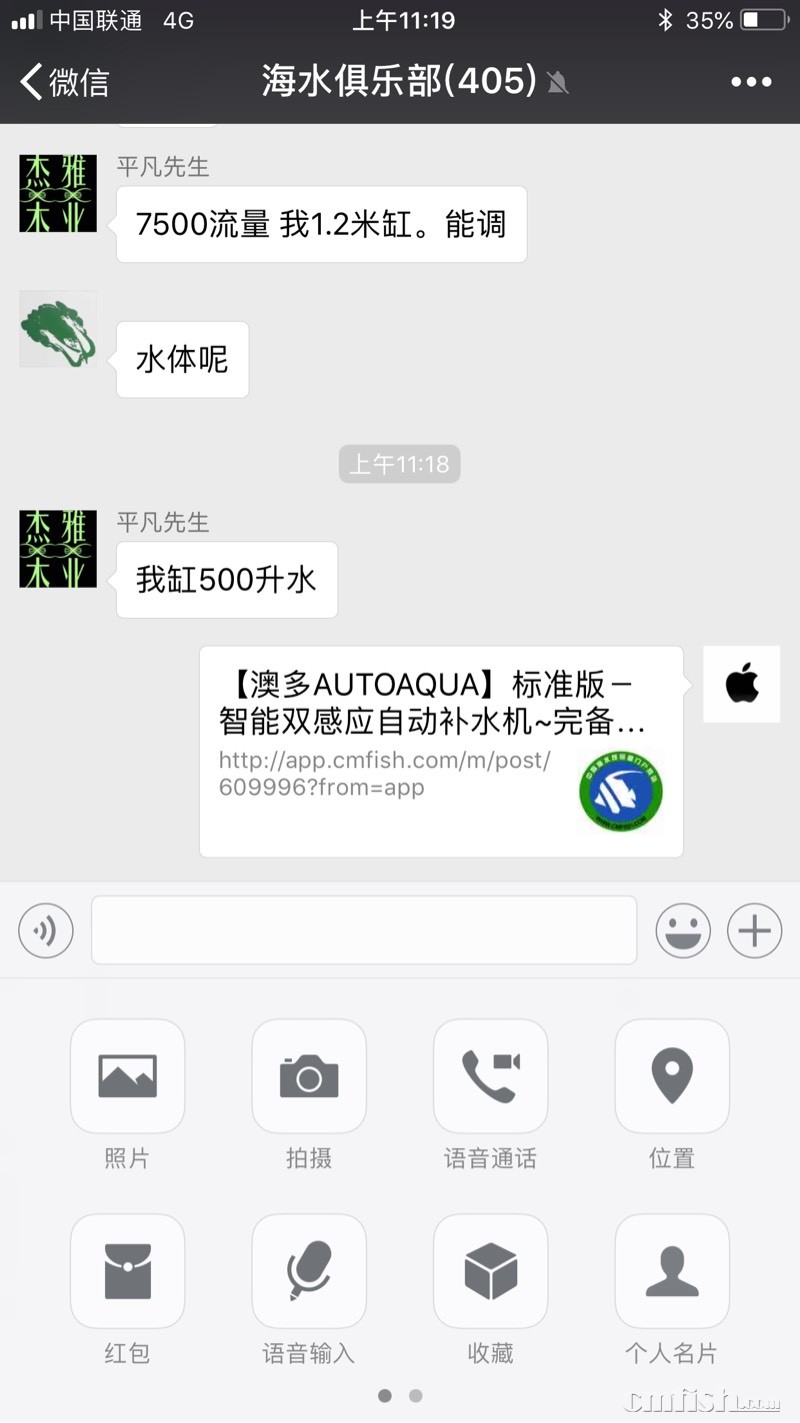Share a 个人名片 contact card

click(672, 1272)
